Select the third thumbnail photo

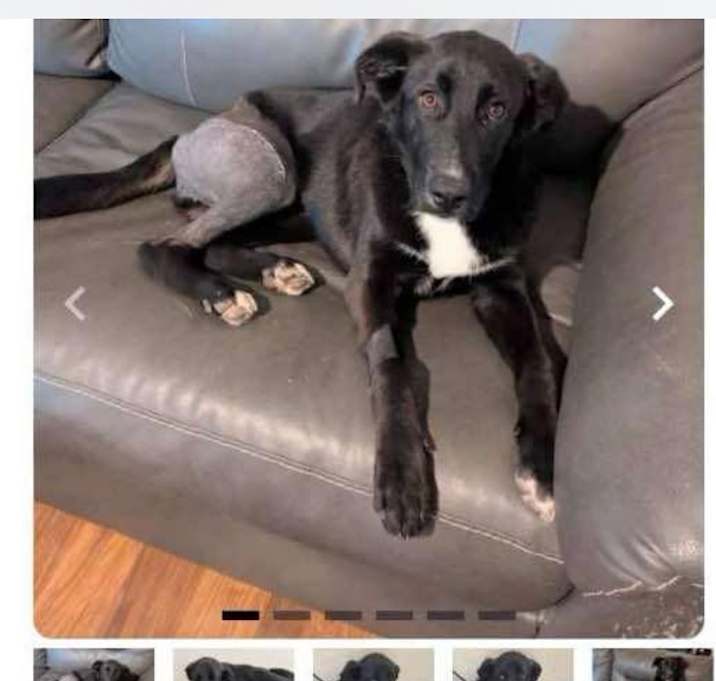373,666
